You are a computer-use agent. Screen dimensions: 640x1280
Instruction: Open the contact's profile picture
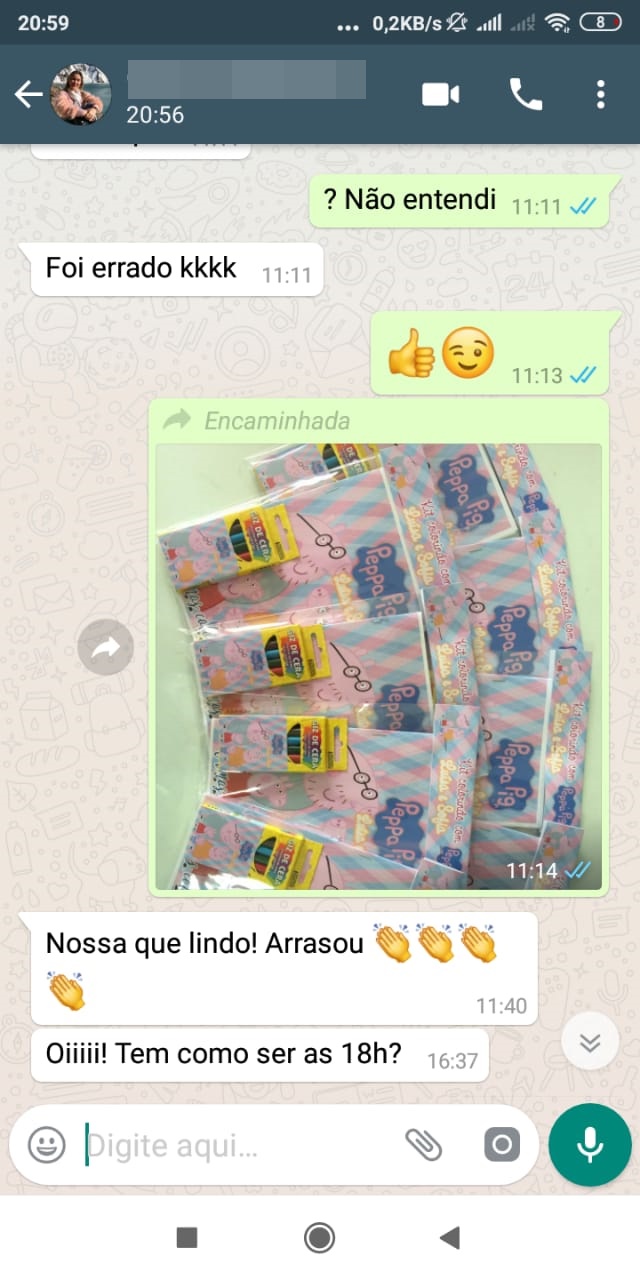(81, 95)
